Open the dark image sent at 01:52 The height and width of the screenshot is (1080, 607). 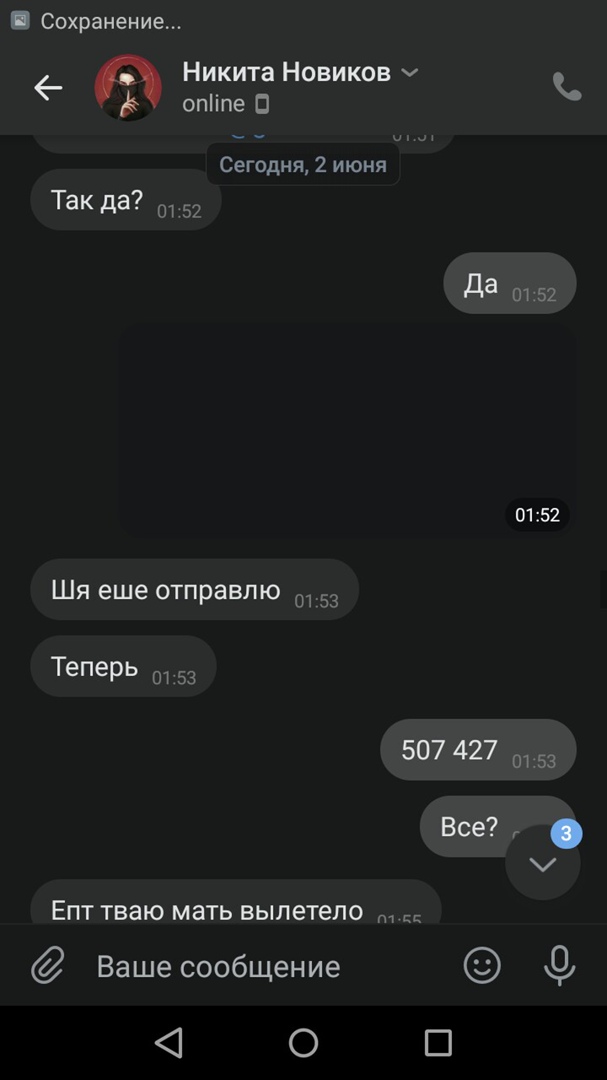point(346,430)
